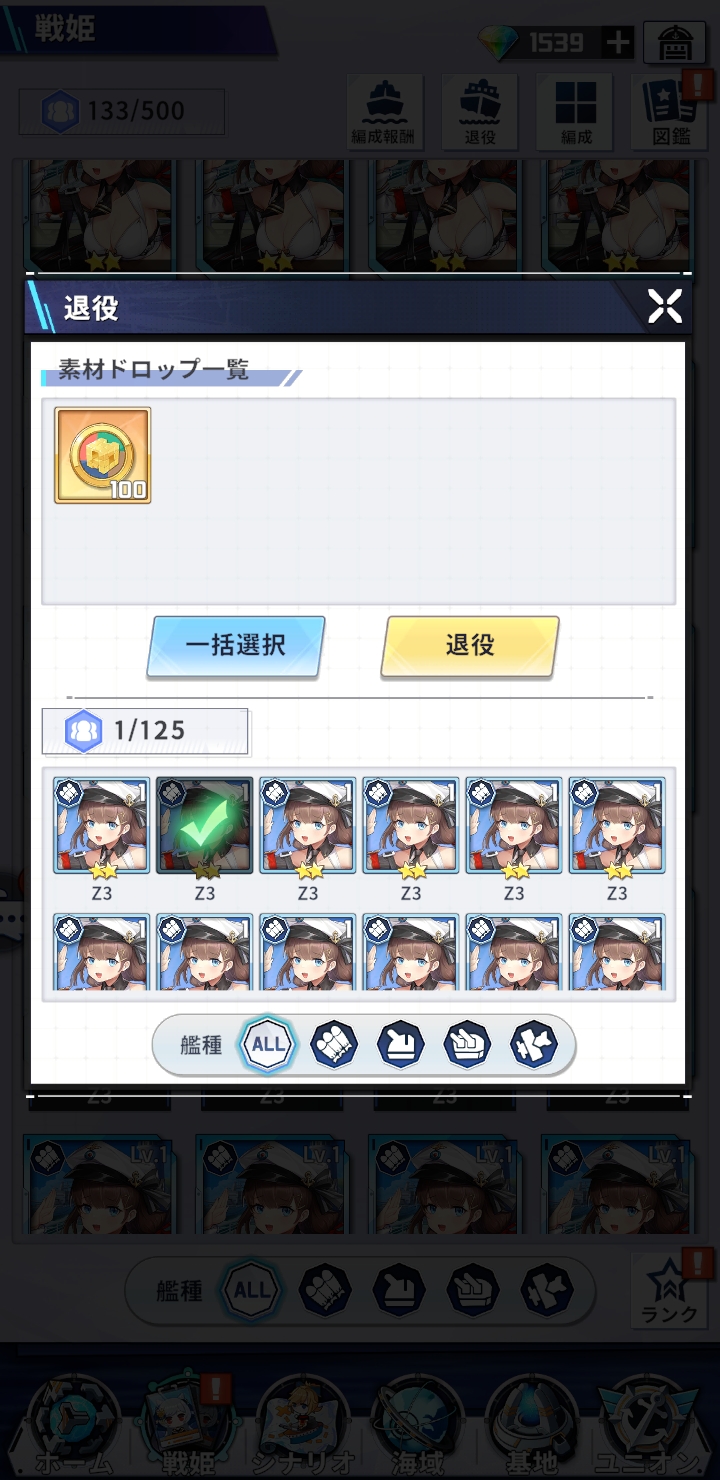Confirm retirement with the yellow 退役 button
This screenshot has height=1480, width=720.
pyautogui.click(x=470, y=646)
